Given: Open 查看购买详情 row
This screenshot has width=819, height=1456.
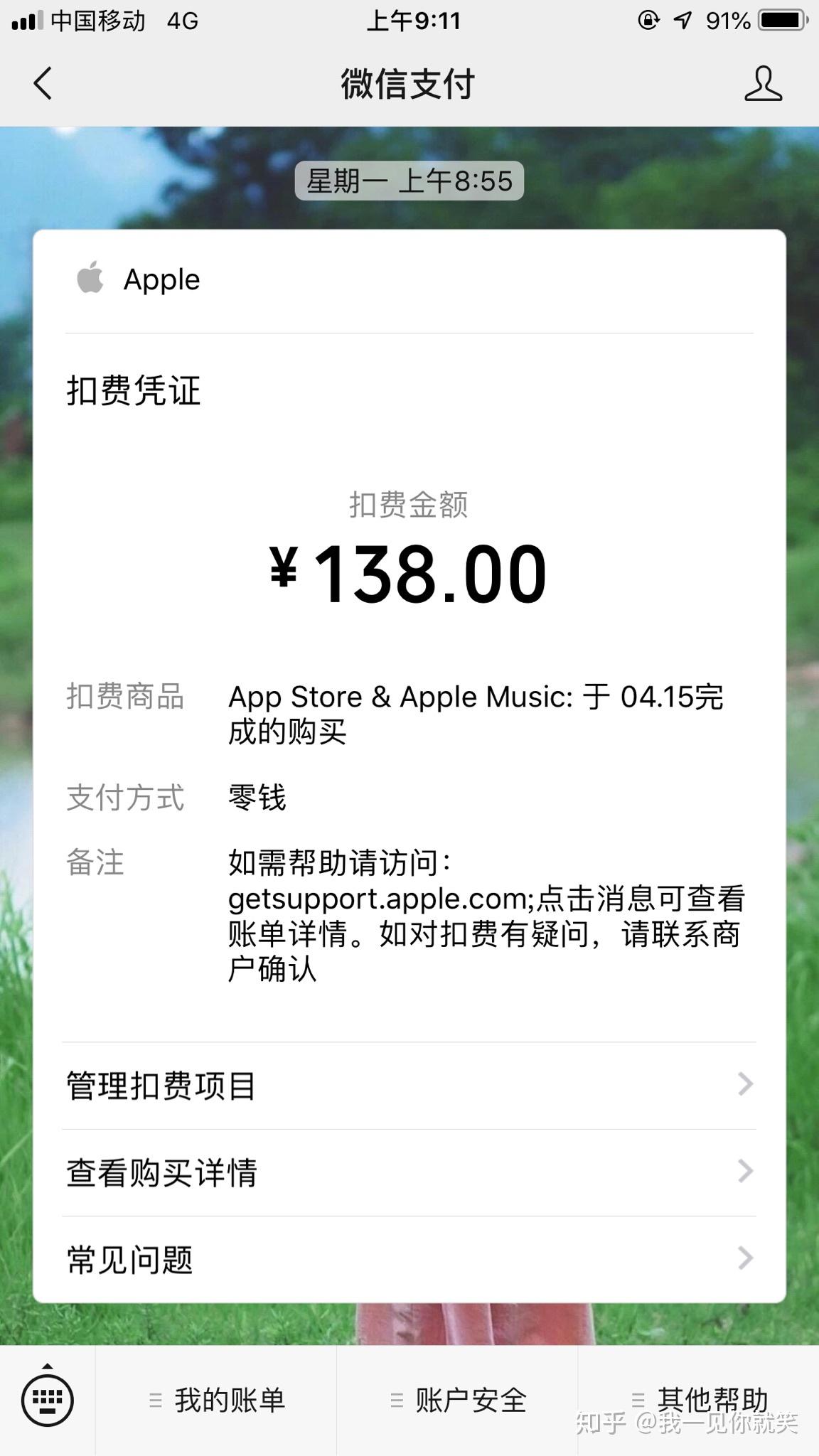Looking at the screenshot, I should click(x=409, y=1172).
